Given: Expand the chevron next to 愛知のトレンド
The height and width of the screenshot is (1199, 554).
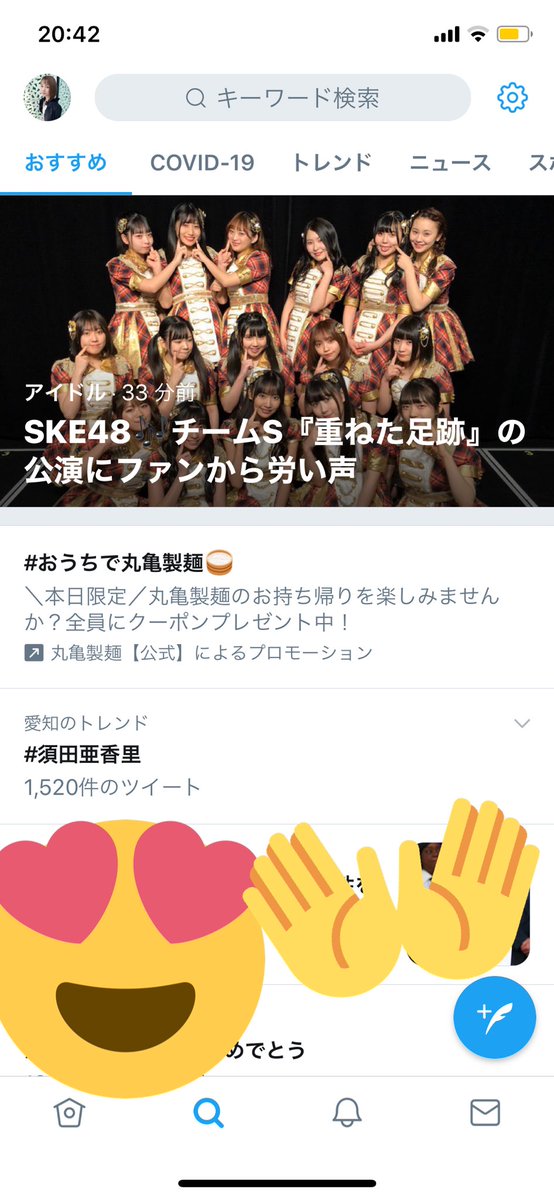Looking at the screenshot, I should pyautogui.click(x=523, y=723).
